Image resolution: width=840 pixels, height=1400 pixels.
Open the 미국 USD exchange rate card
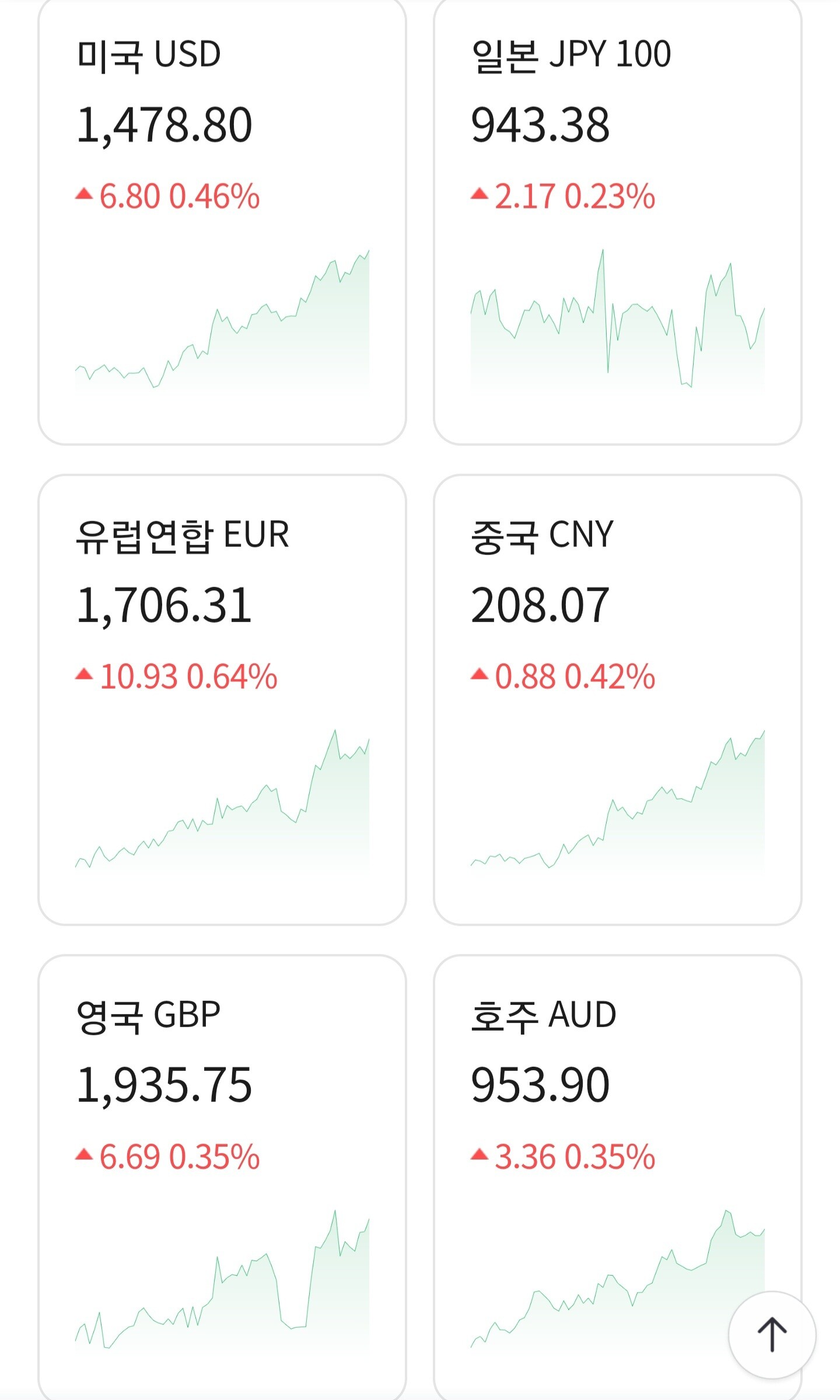pyautogui.click(x=222, y=222)
